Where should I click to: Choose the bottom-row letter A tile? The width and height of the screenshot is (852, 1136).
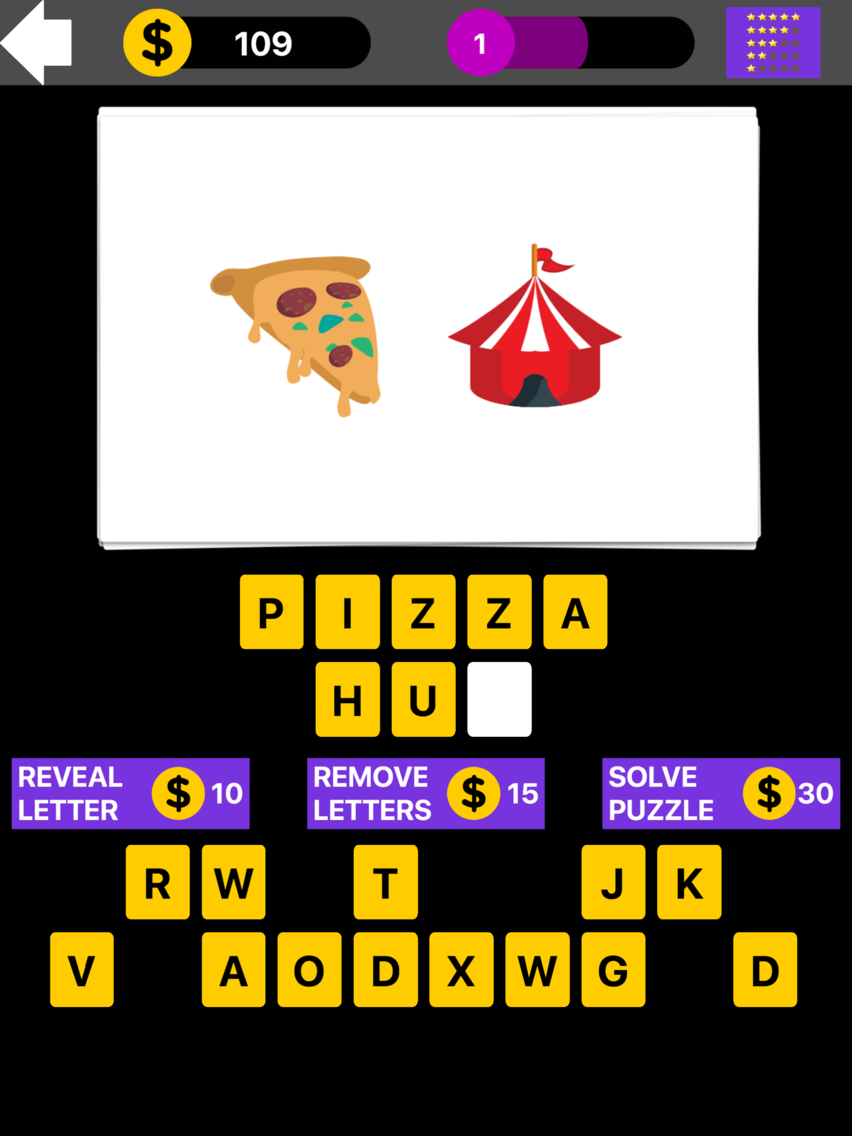(233, 969)
